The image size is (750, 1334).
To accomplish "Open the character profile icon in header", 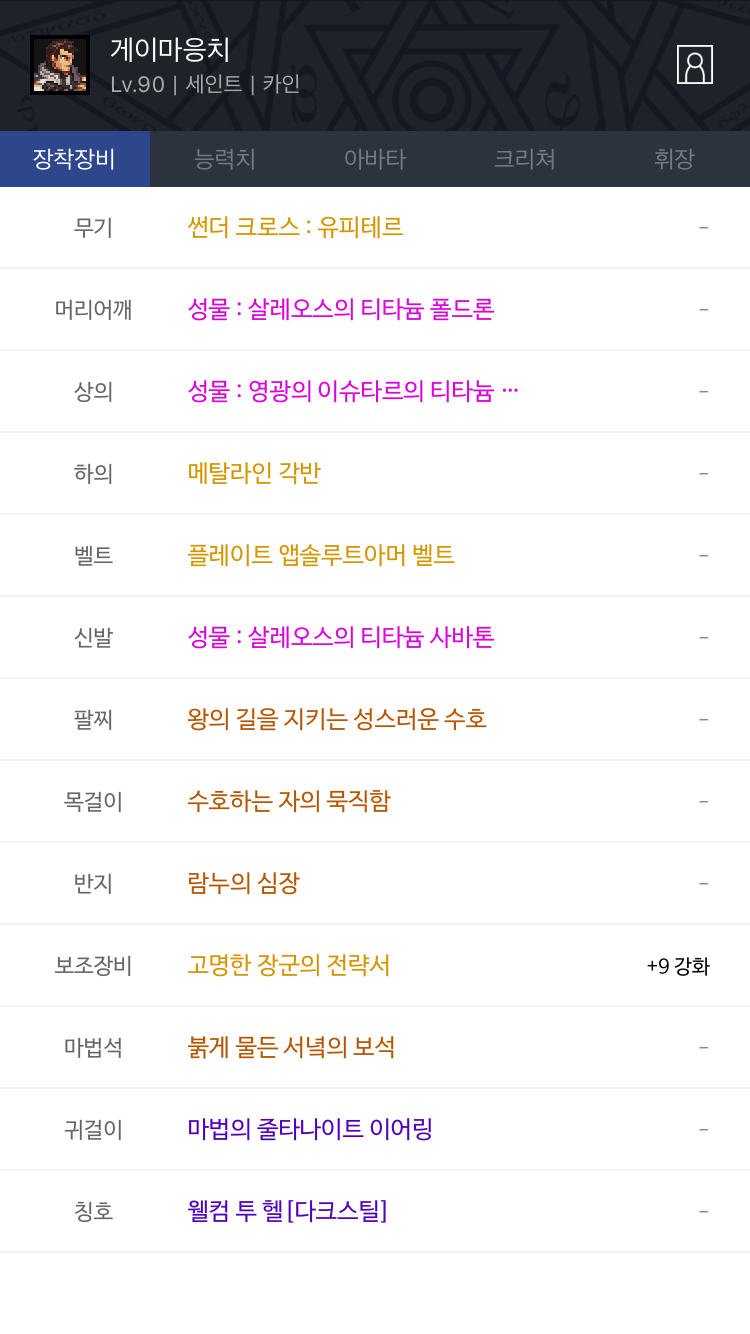I will click(x=694, y=64).
